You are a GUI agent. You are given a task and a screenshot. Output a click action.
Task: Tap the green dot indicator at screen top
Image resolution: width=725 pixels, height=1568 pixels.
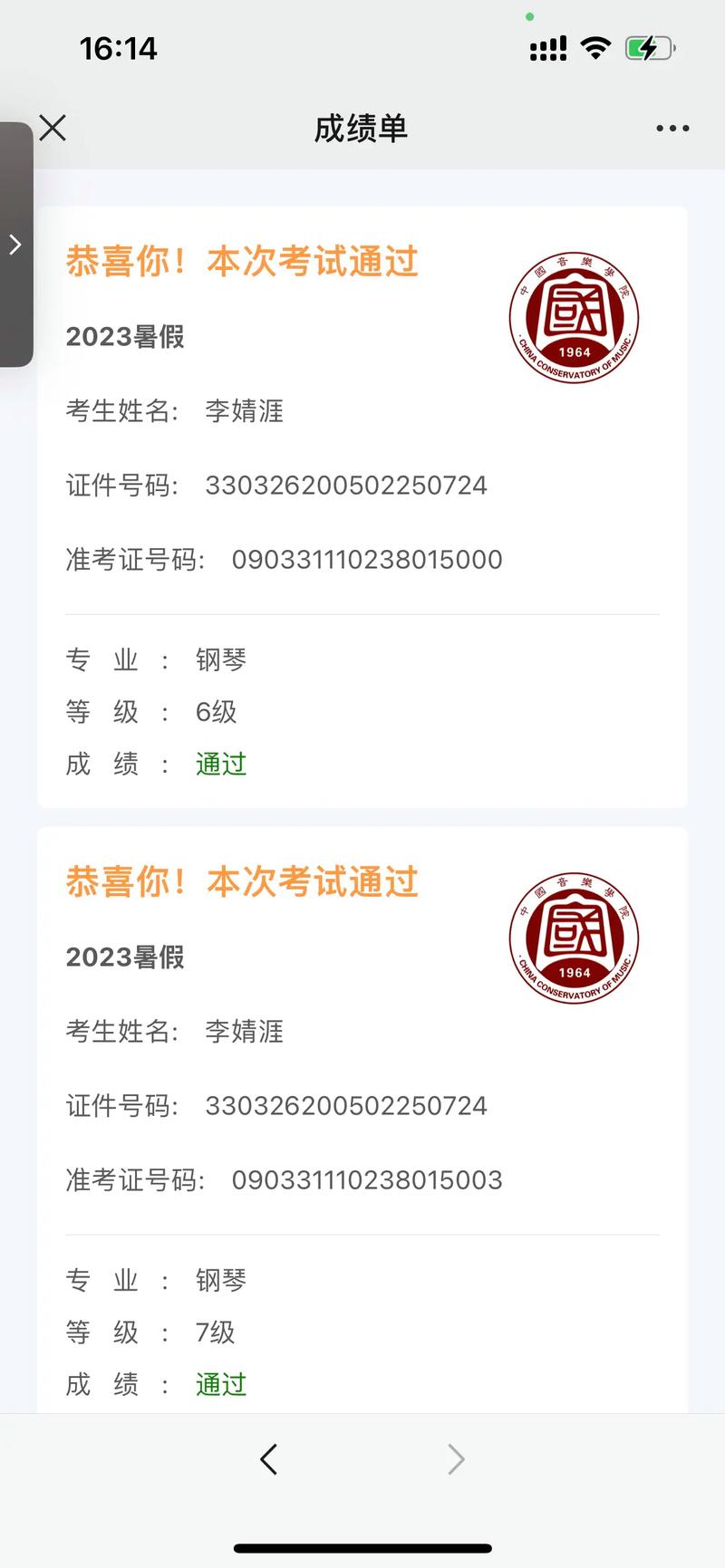529,15
